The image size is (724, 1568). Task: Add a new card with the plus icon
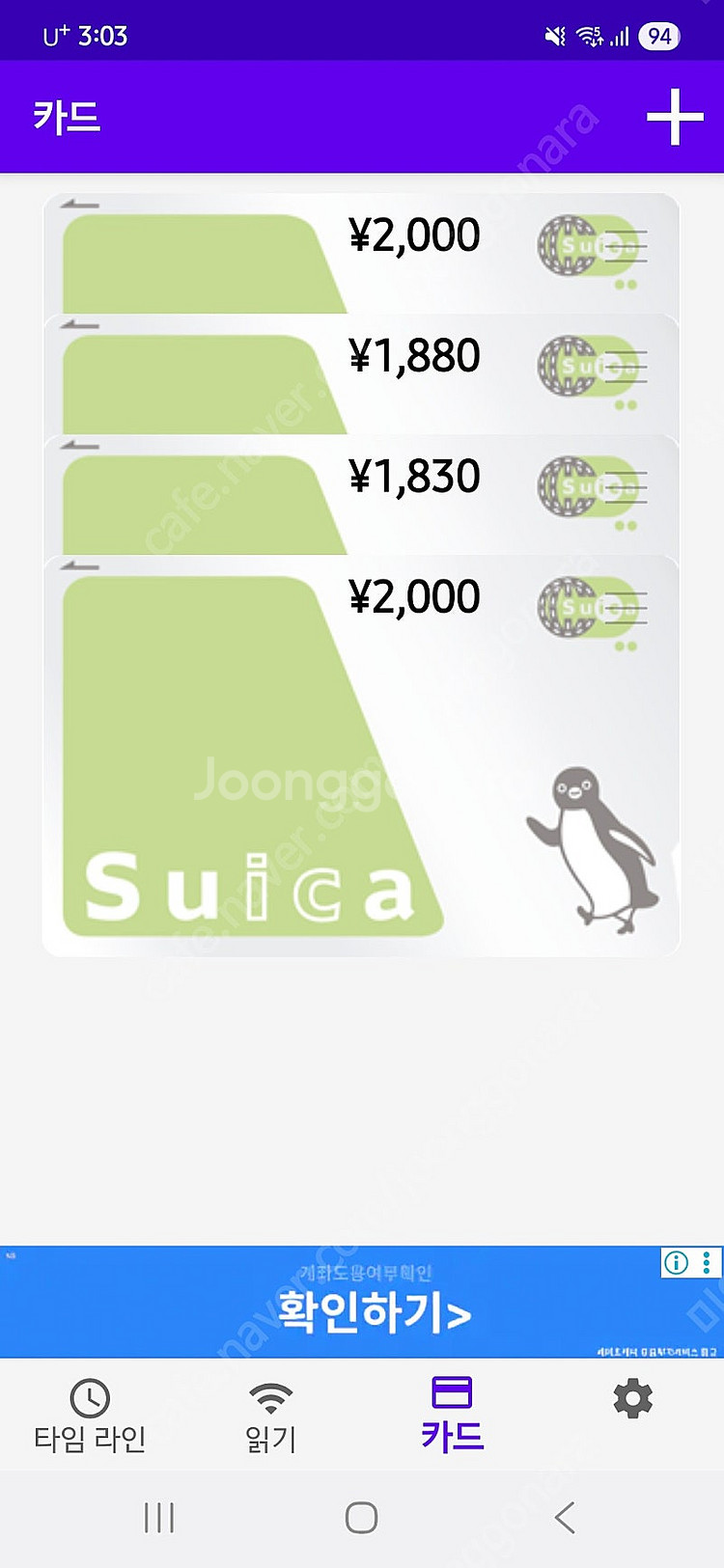674,118
